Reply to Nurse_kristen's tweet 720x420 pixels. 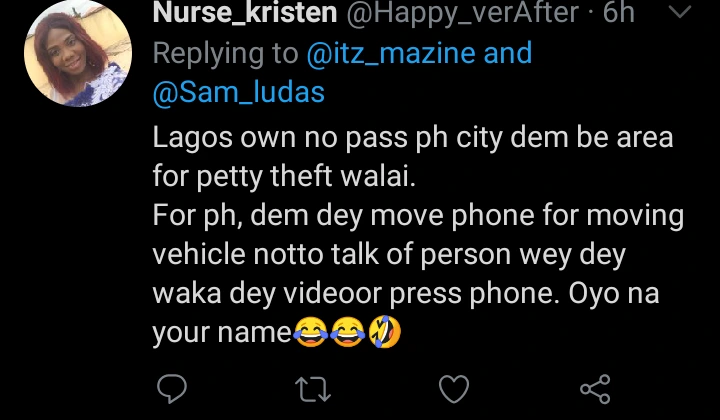point(172,388)
